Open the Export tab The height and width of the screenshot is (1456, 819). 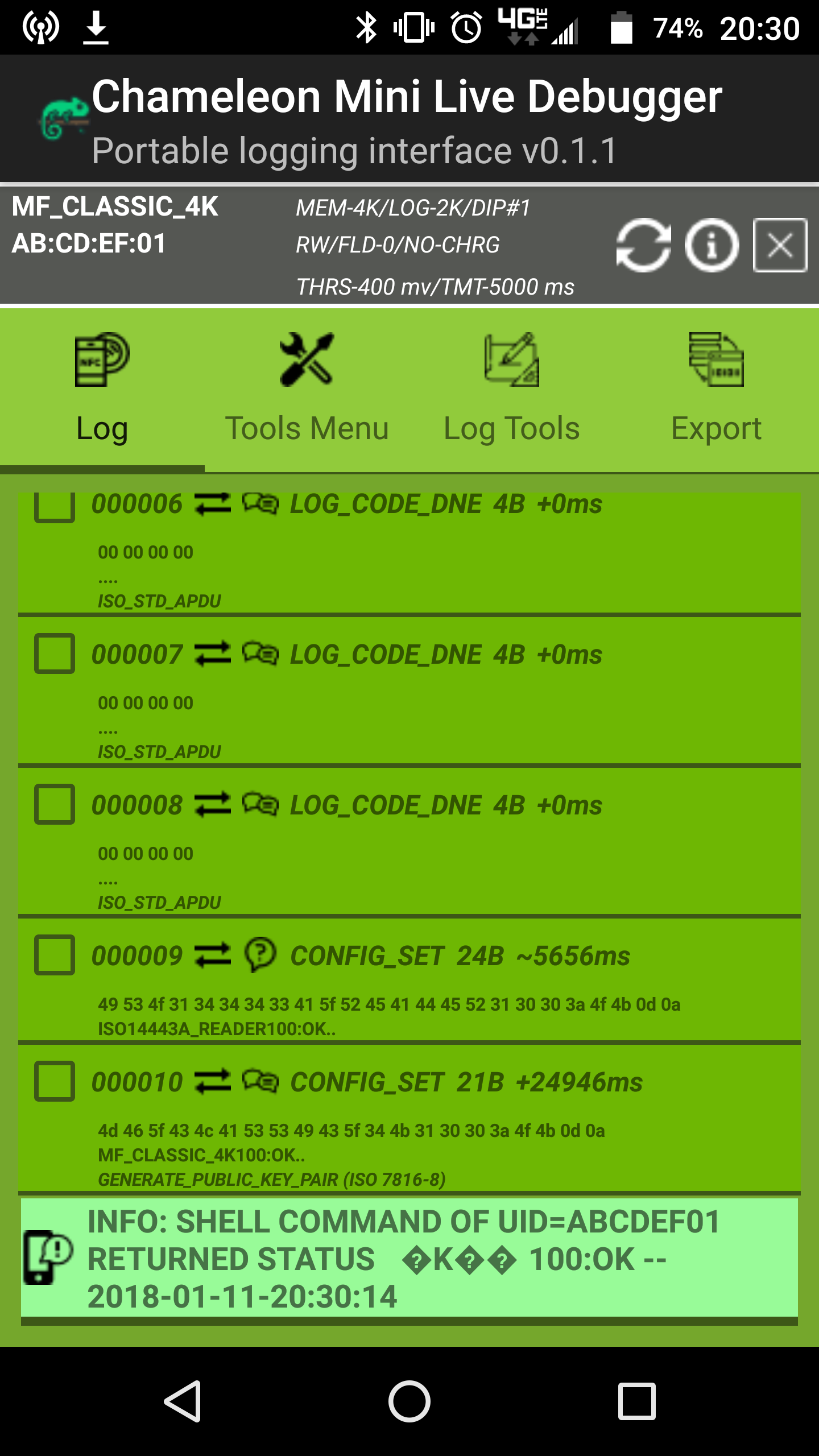(x=717, y=390)
